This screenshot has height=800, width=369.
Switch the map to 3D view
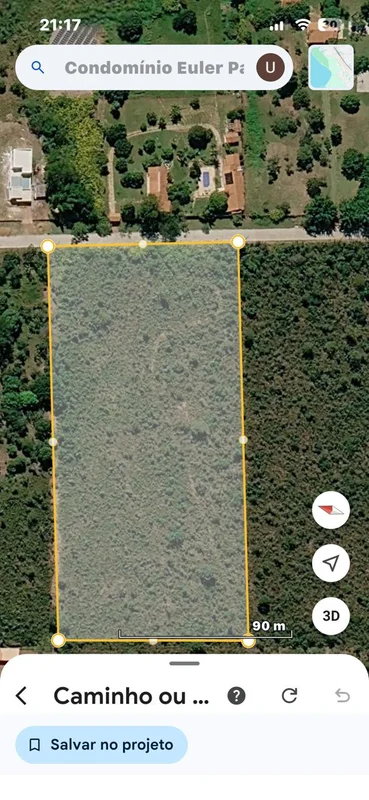[x=331, y=616]
